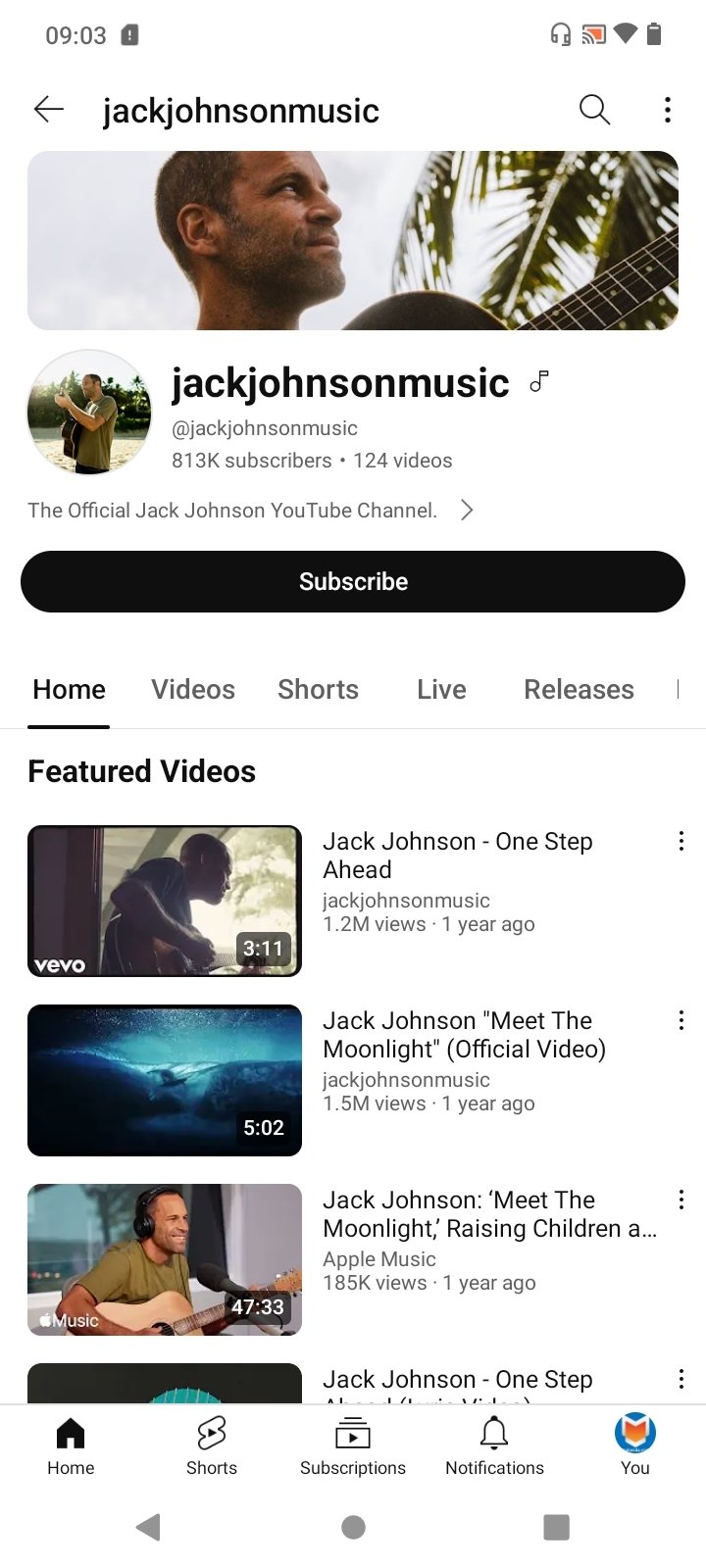The width and height of the screenshot is (706, 1568).
Task: Check the Notifications bell
Action: click(494, 1445)
